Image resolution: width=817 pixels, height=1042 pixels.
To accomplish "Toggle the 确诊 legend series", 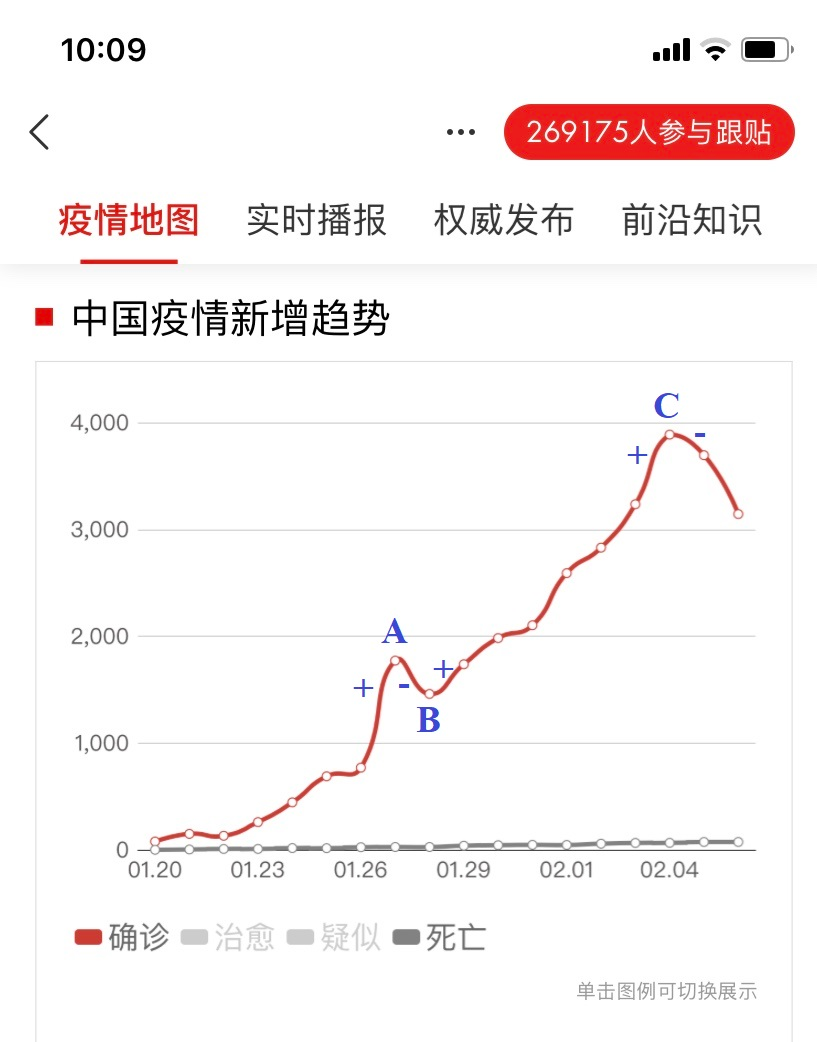I will click(x=122, y=938).
